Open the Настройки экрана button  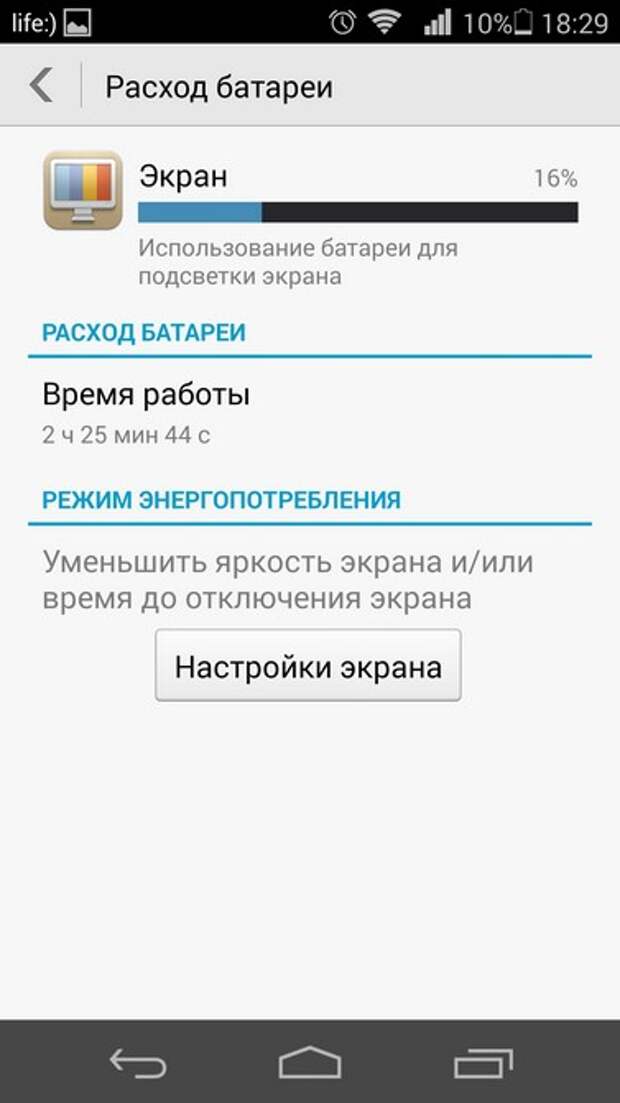(308, 665)
